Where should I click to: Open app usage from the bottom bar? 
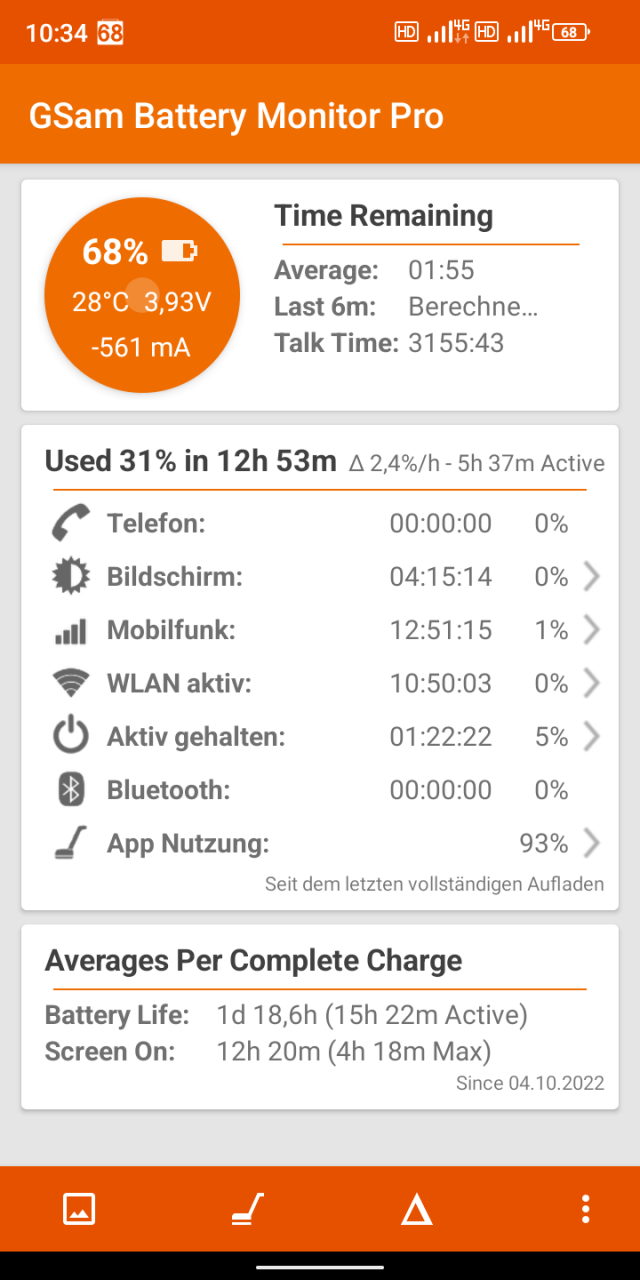(247, 1209)
